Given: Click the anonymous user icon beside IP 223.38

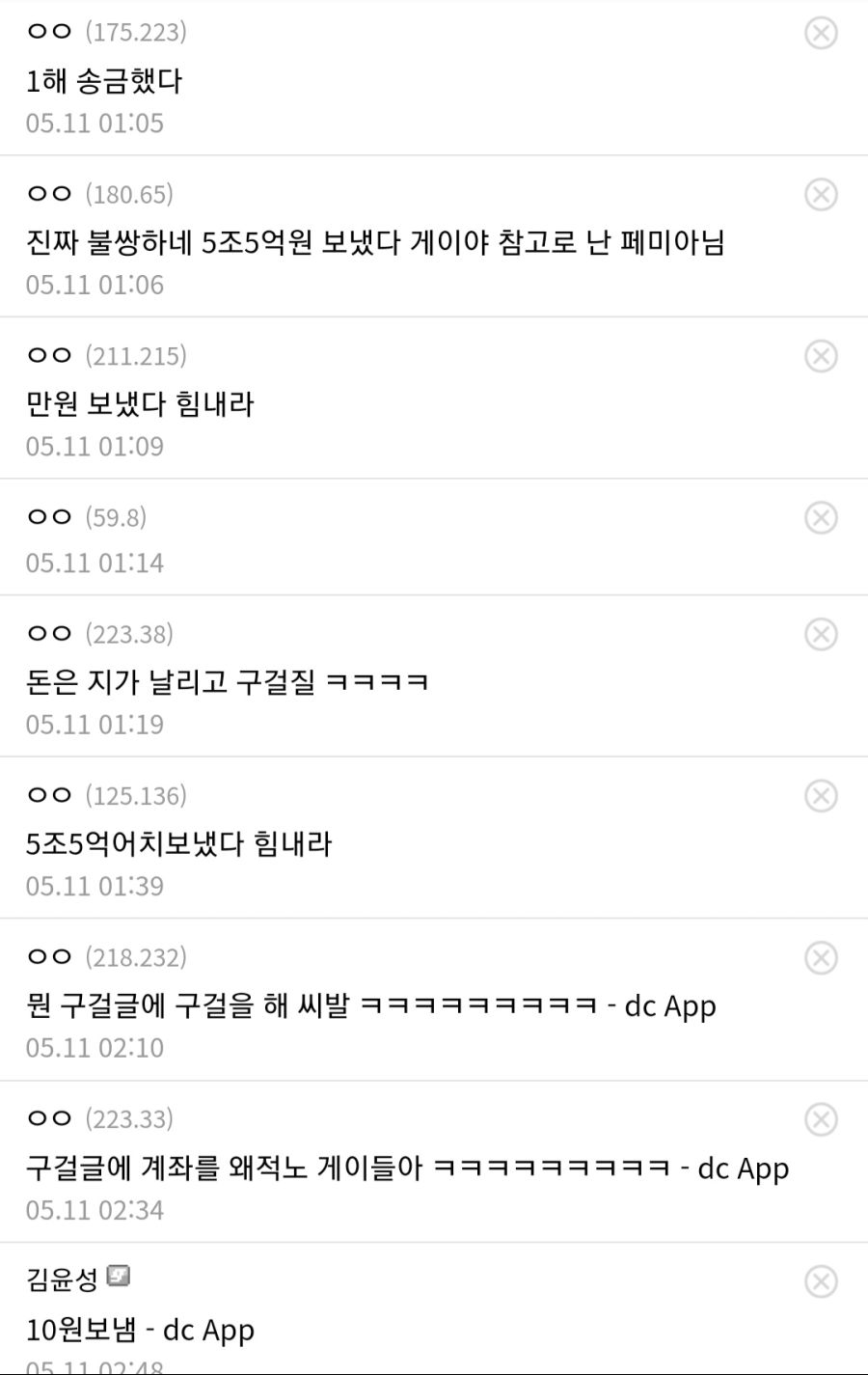Looking at the screenshot, I should (x=46, y=634).
